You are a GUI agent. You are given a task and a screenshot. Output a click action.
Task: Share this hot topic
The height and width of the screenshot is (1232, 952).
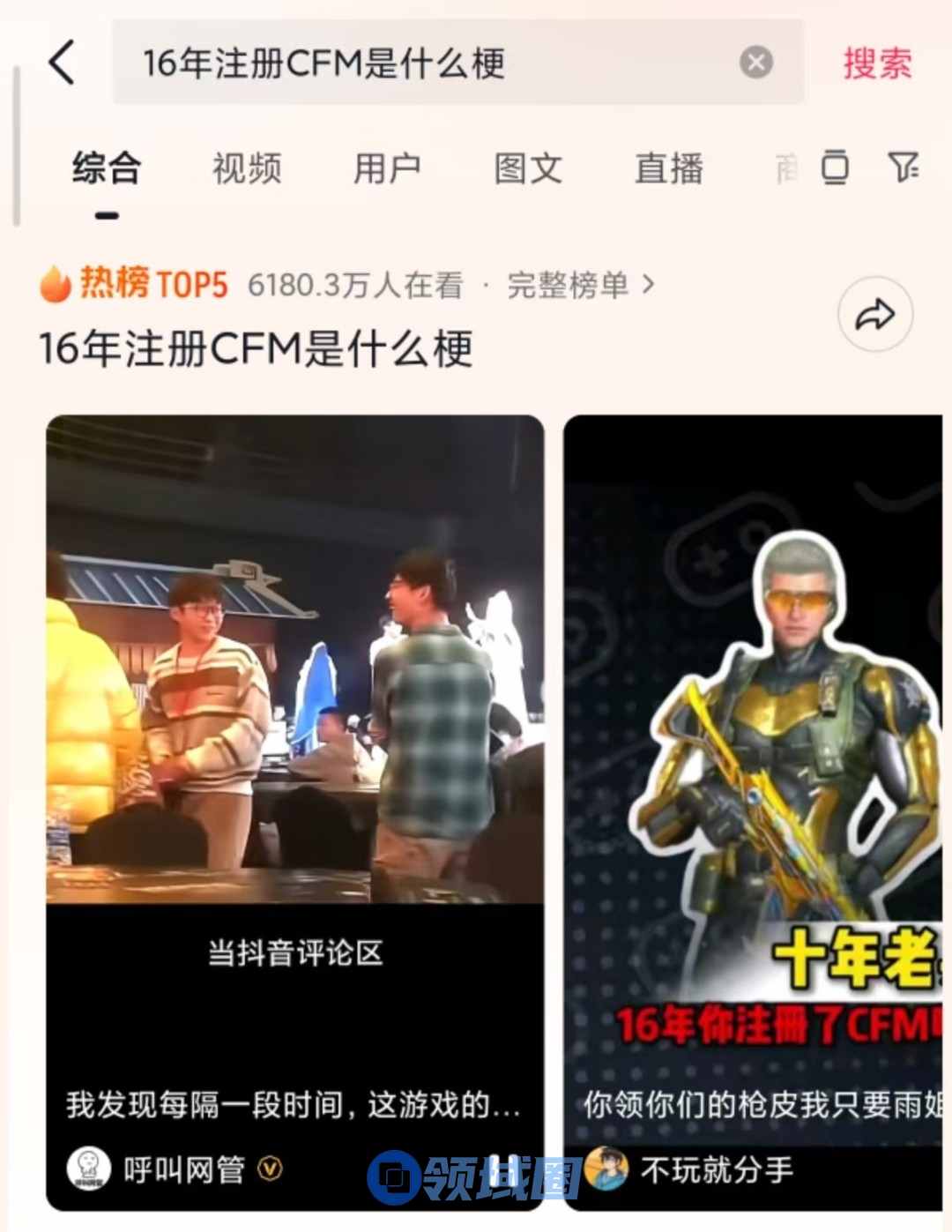tap(874, 315)
